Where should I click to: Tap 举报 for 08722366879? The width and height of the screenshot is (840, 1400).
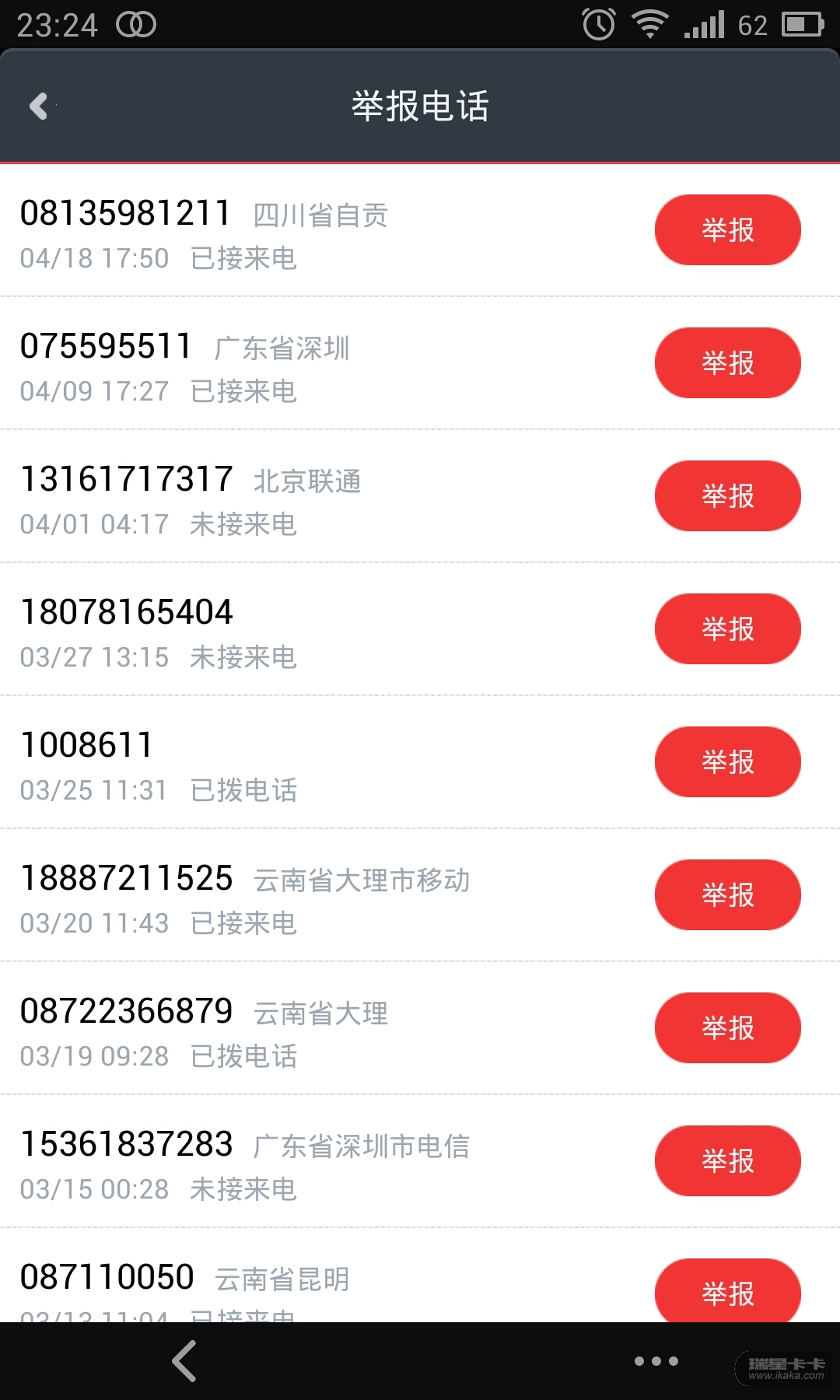[x=727, y=1028]
